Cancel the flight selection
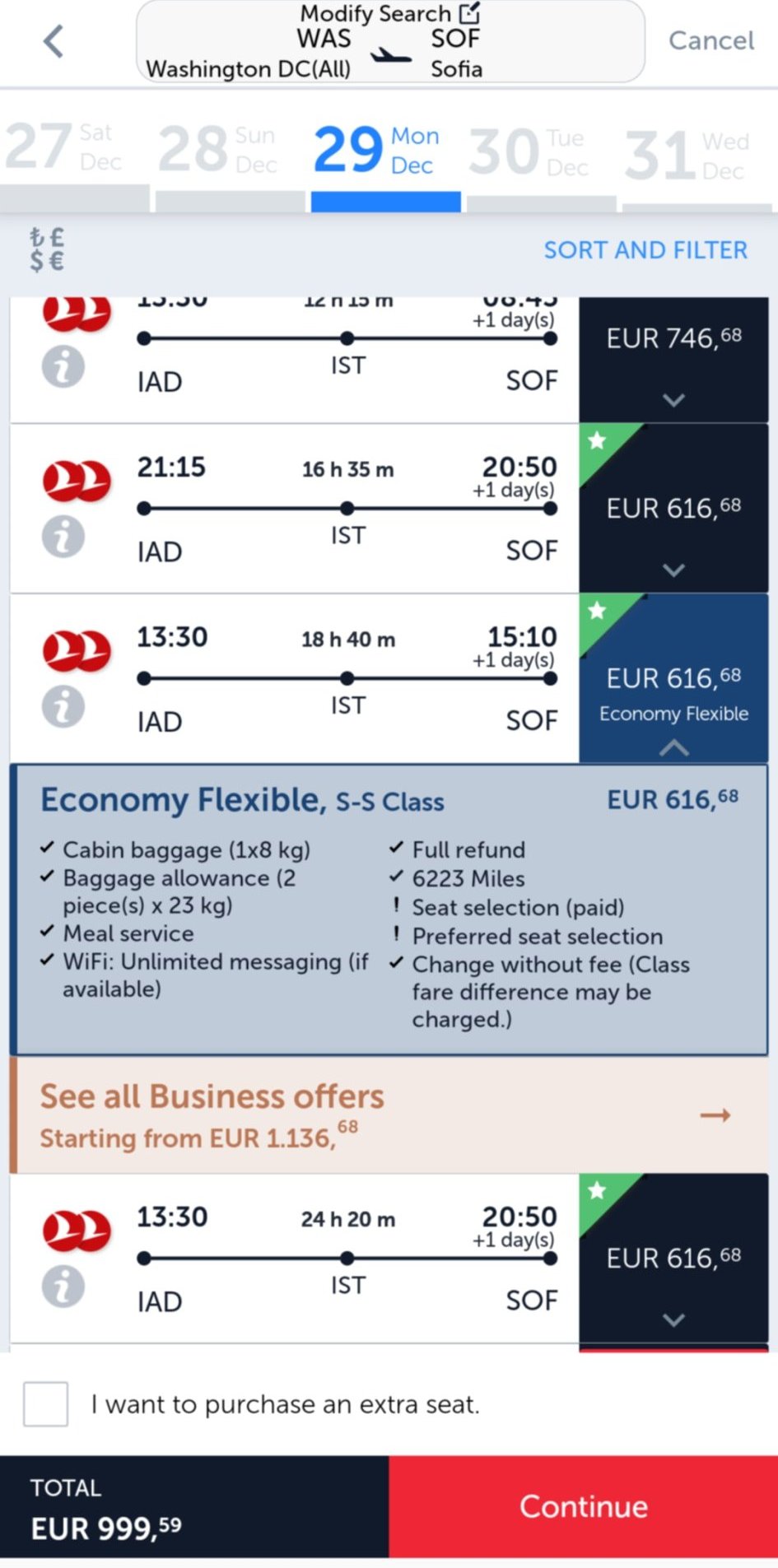Viewport: 778px width, 1568px height. (x=710, y=40)
